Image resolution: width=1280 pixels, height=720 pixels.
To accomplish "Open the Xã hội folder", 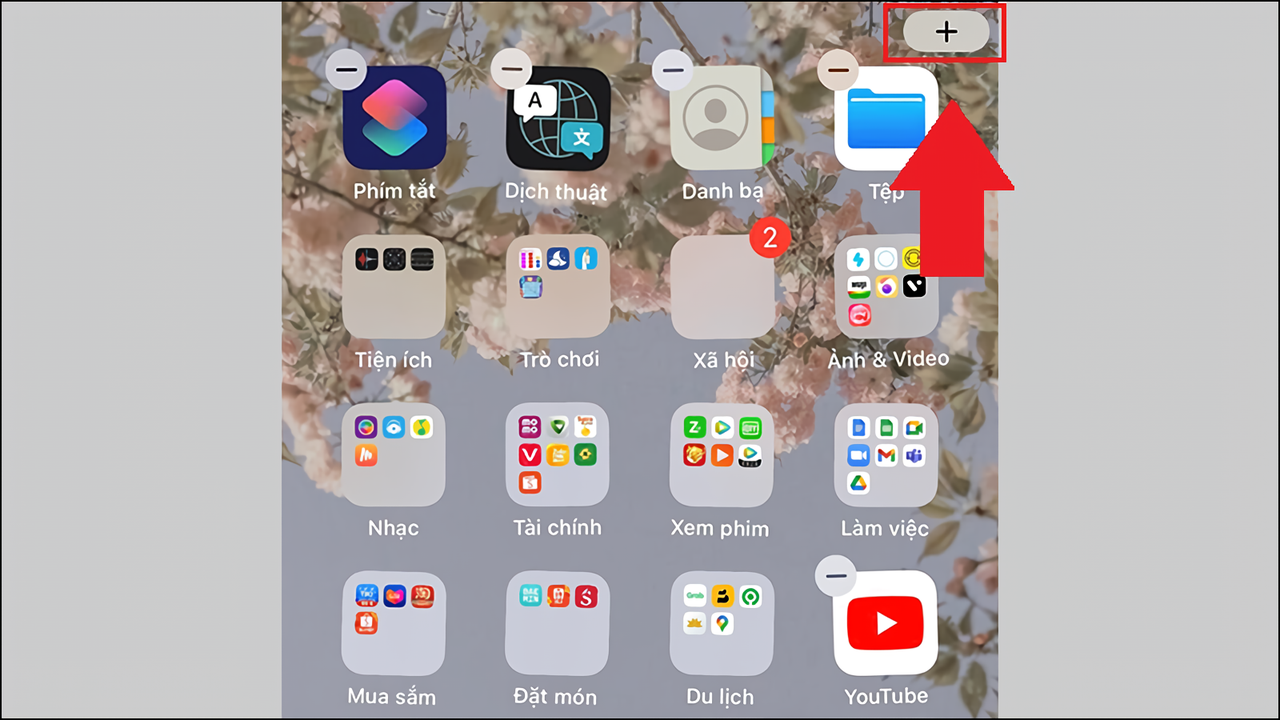I will [722, 287].
